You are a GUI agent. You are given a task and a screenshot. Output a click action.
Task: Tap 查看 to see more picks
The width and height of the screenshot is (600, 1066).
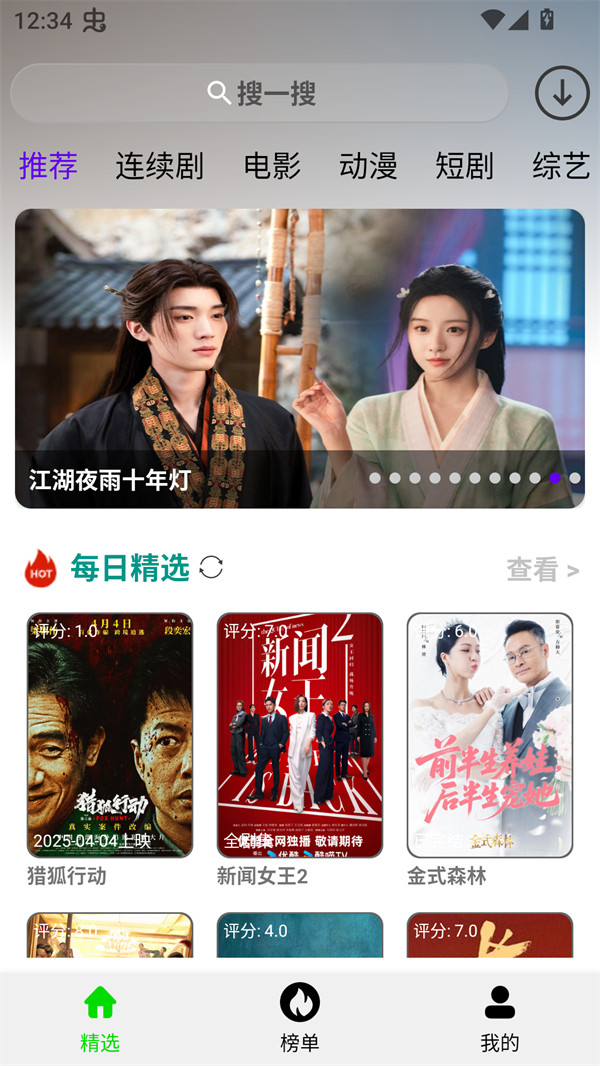click(542, 570)
